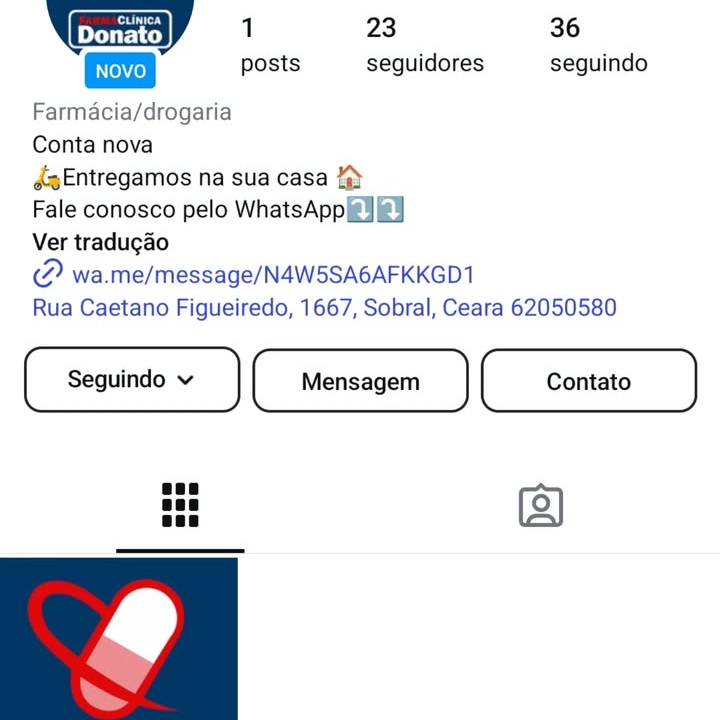This screenshot has width=720, height=720.
Task: View the 23 seguidores list
Action: tap(424, 45)
